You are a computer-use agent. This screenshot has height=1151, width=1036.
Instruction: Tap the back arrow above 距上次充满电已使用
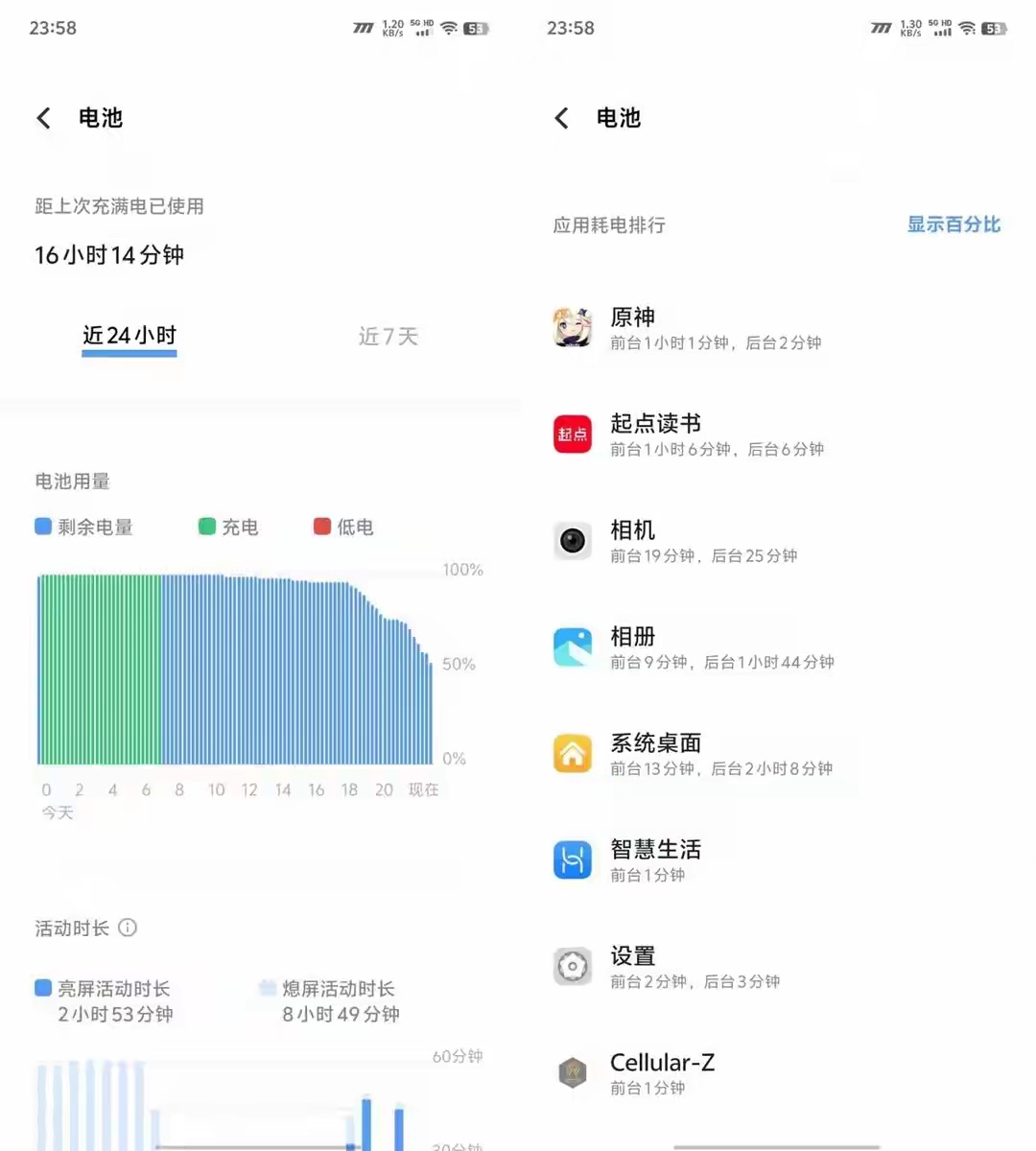click(x=44, y=118)
